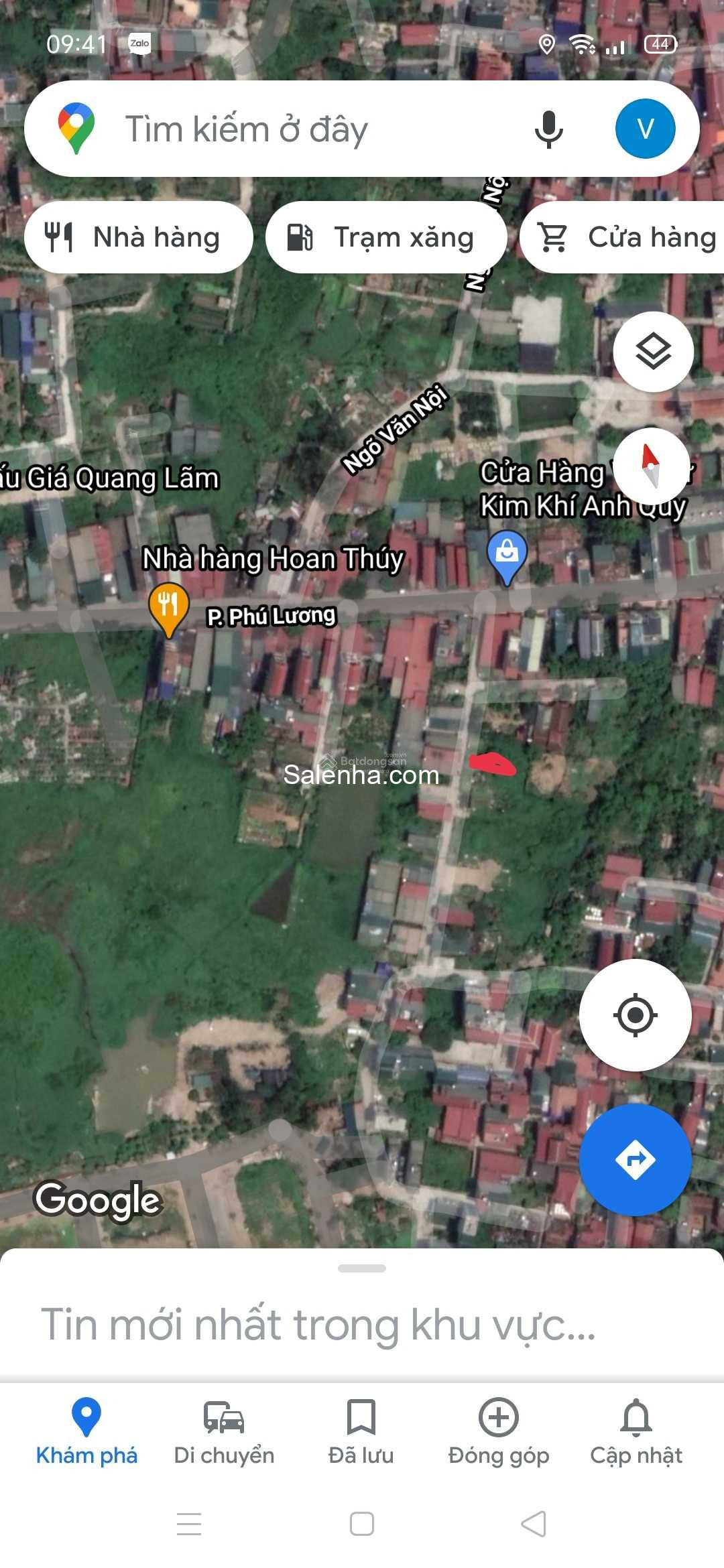Image resolution: width=724 pixels, height=1568 pixels.
Task: Toggle the Nhà hàng filter chip
Action: tap(139, 237)
